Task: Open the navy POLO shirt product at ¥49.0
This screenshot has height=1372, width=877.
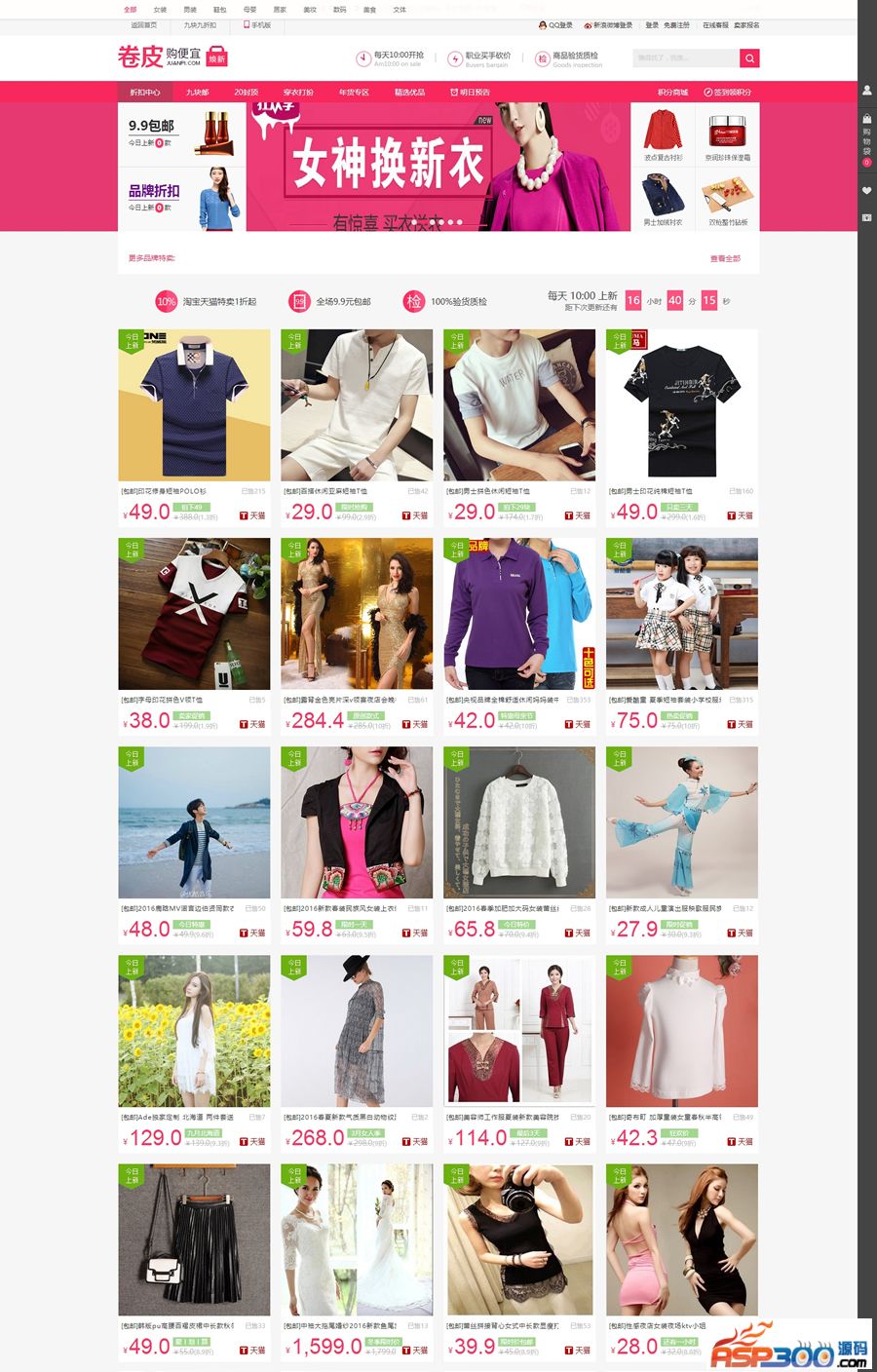Action: (194, 405)
